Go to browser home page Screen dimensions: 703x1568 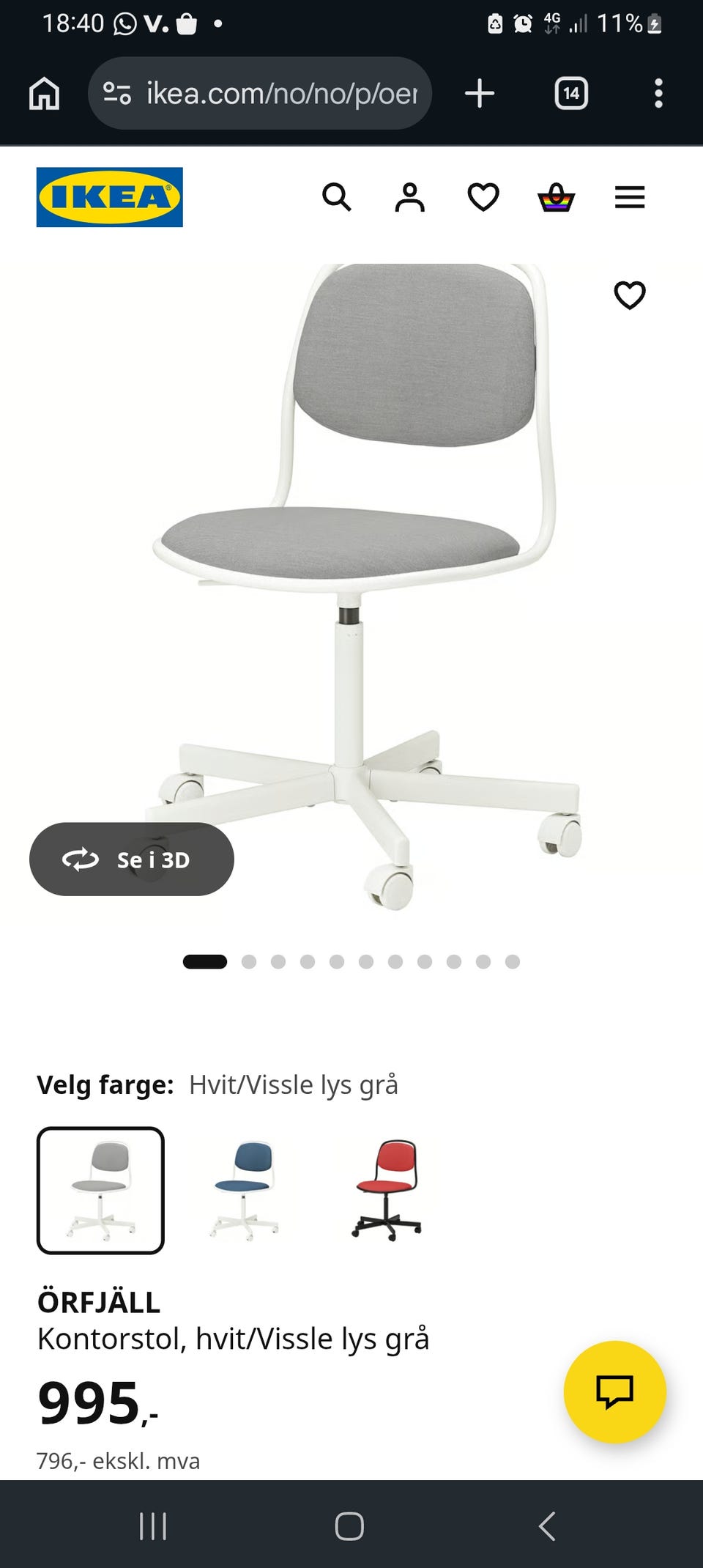[44, 94]
